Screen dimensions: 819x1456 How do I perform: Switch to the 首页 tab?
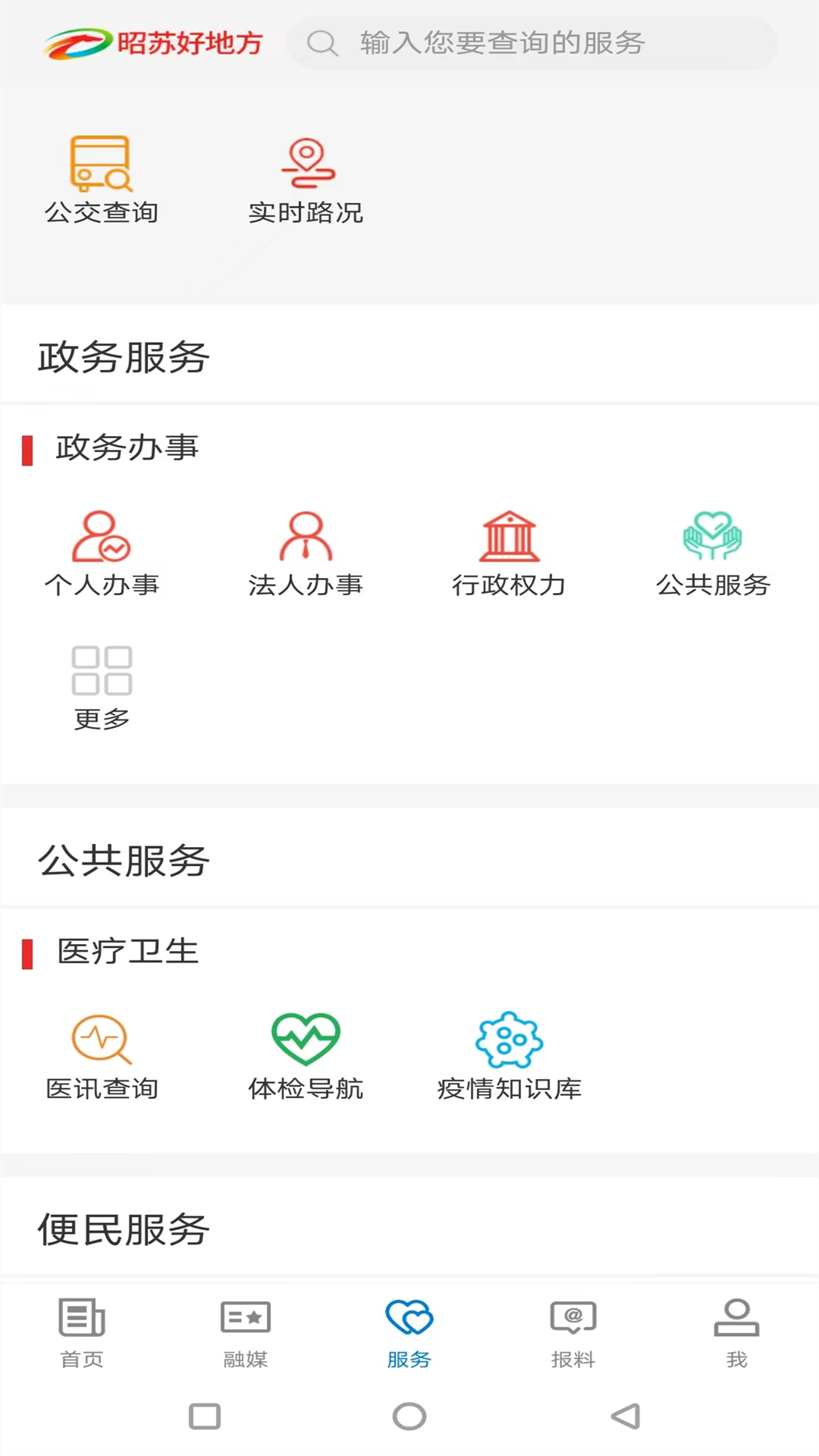(82, 1333)
